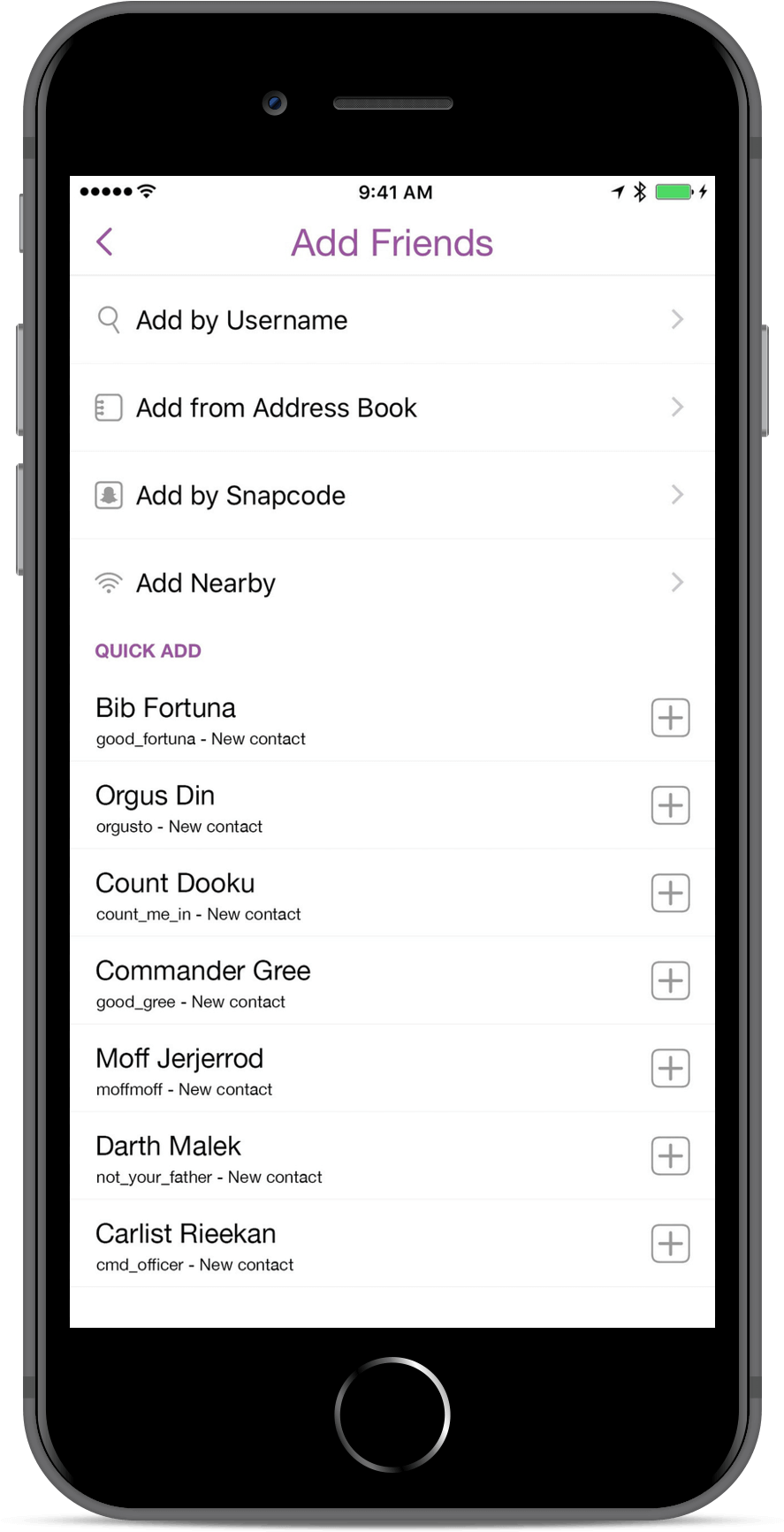The height and width of the screenshot is (1532, 784).
Task: Add Orgus Din as friend
Action: click(x=670, y=805)
